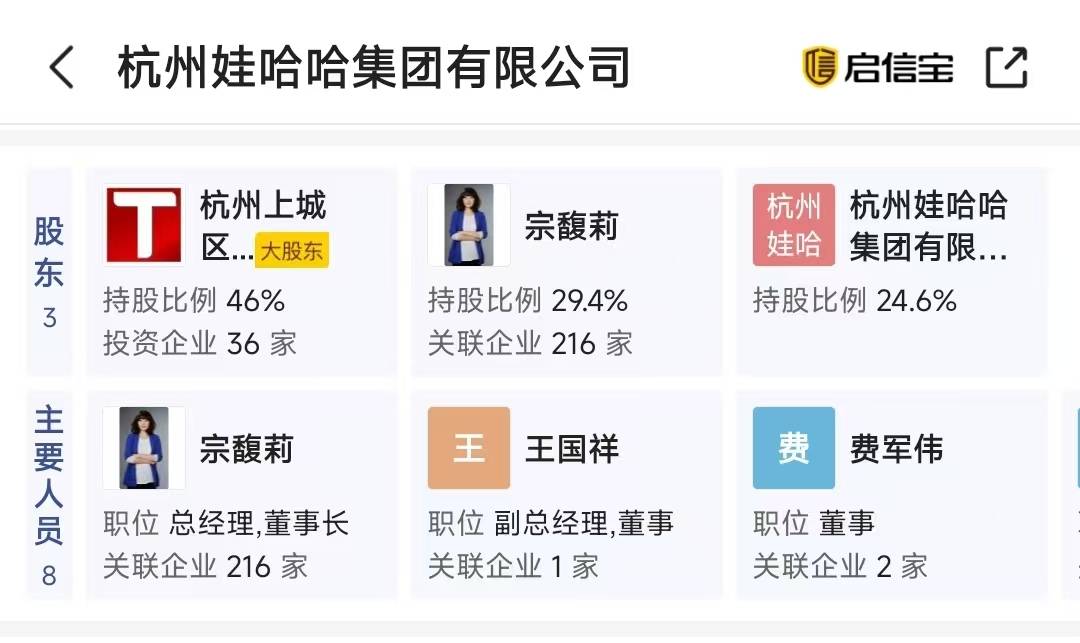Screen dimensions: 1080x643
Task: Open shareholder card 宗馥莉 holding 29.4%
Action: [566, 272]
